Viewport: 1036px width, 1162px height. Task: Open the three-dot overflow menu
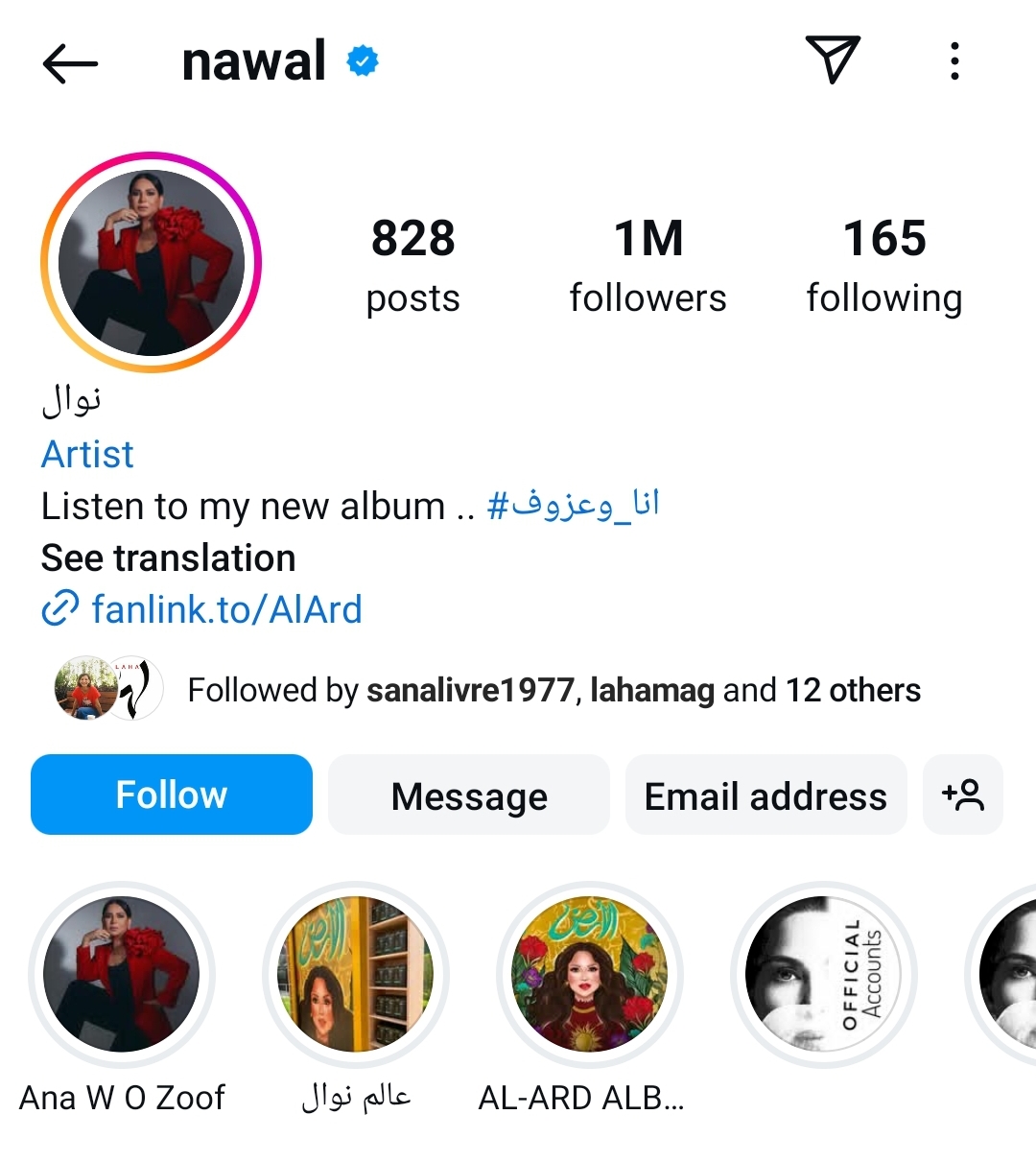954,61
